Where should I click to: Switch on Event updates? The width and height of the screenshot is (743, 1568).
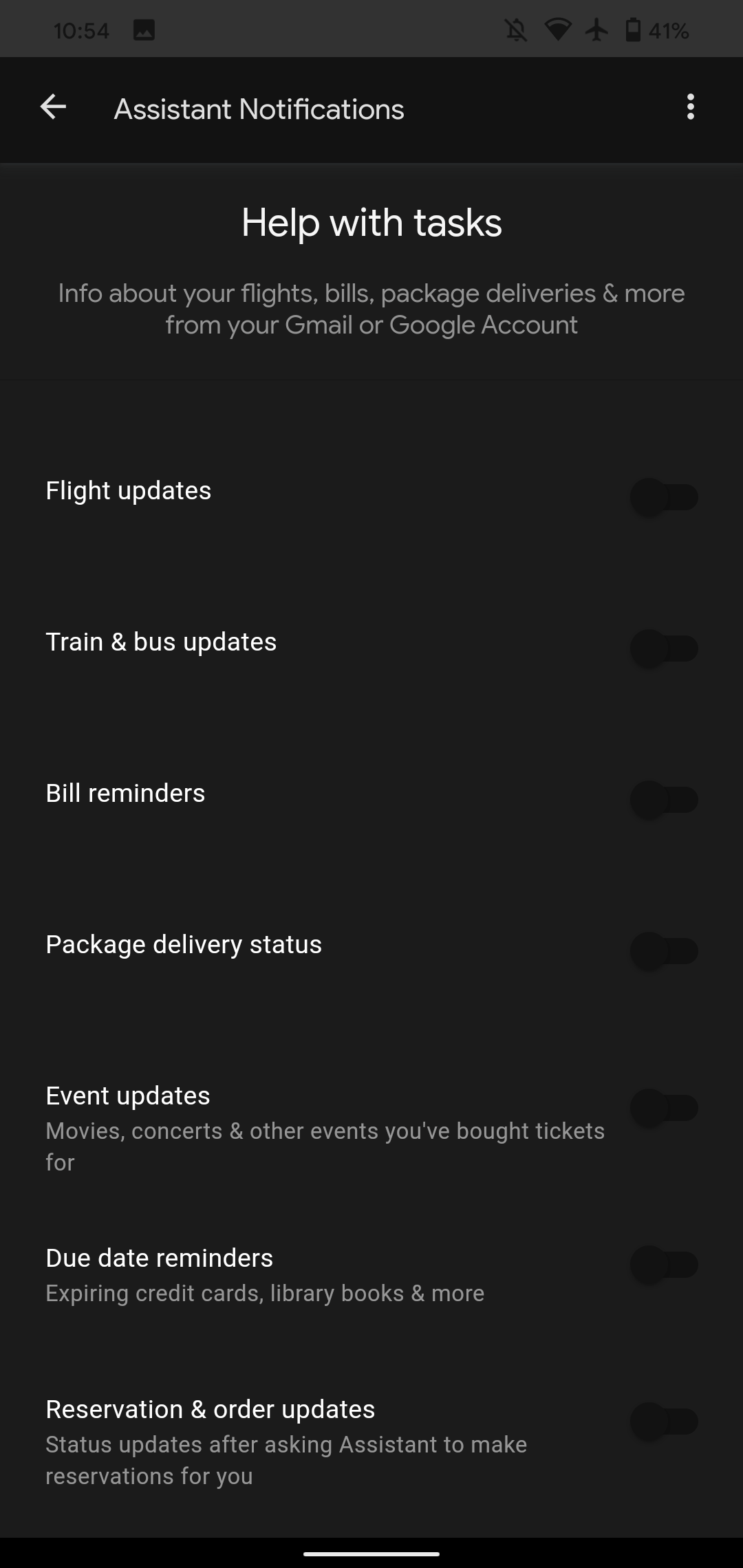coord(663,1108)
